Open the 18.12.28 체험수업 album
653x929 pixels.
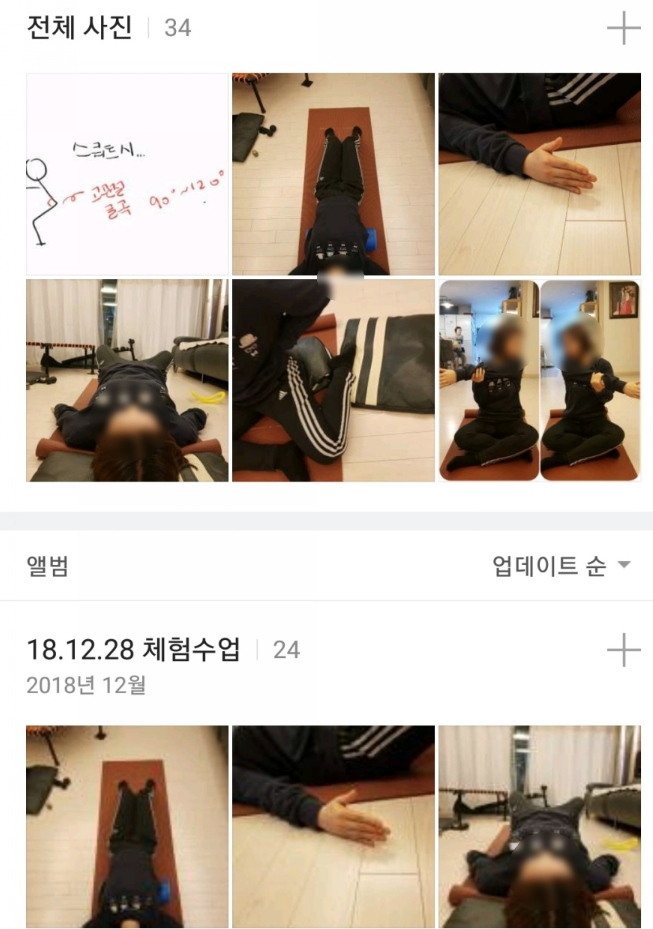coord(133,650)
